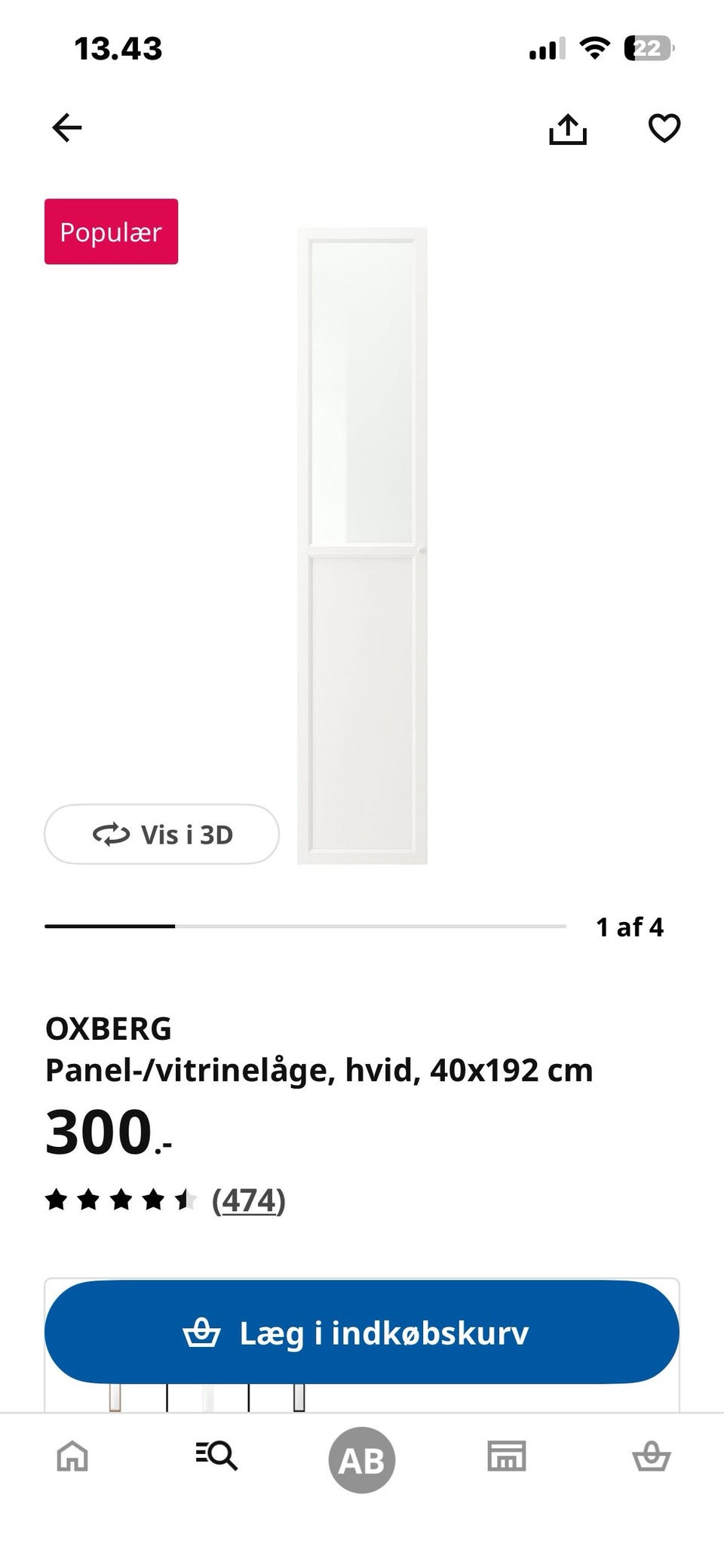Screen dimensions: 724x1568
Task: Tap the Vis i 3D button
Action: coord(161,834)
